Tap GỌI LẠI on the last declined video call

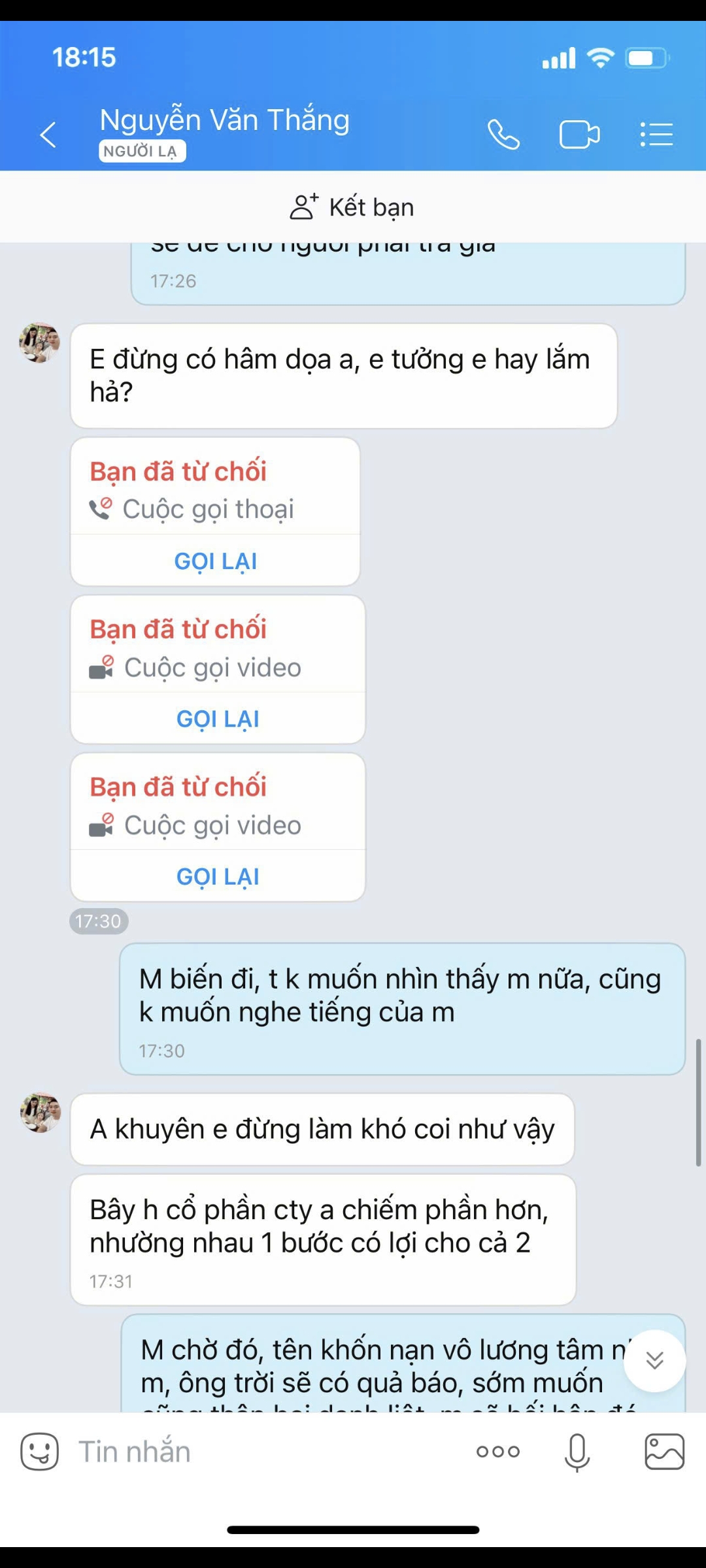click(x=216, y=877)
